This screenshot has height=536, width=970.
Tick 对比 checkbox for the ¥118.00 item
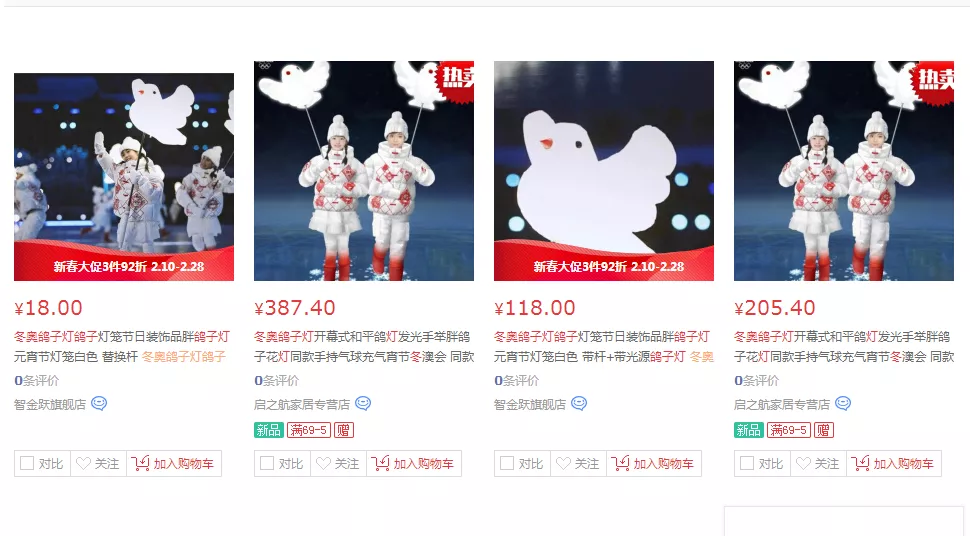507,463
